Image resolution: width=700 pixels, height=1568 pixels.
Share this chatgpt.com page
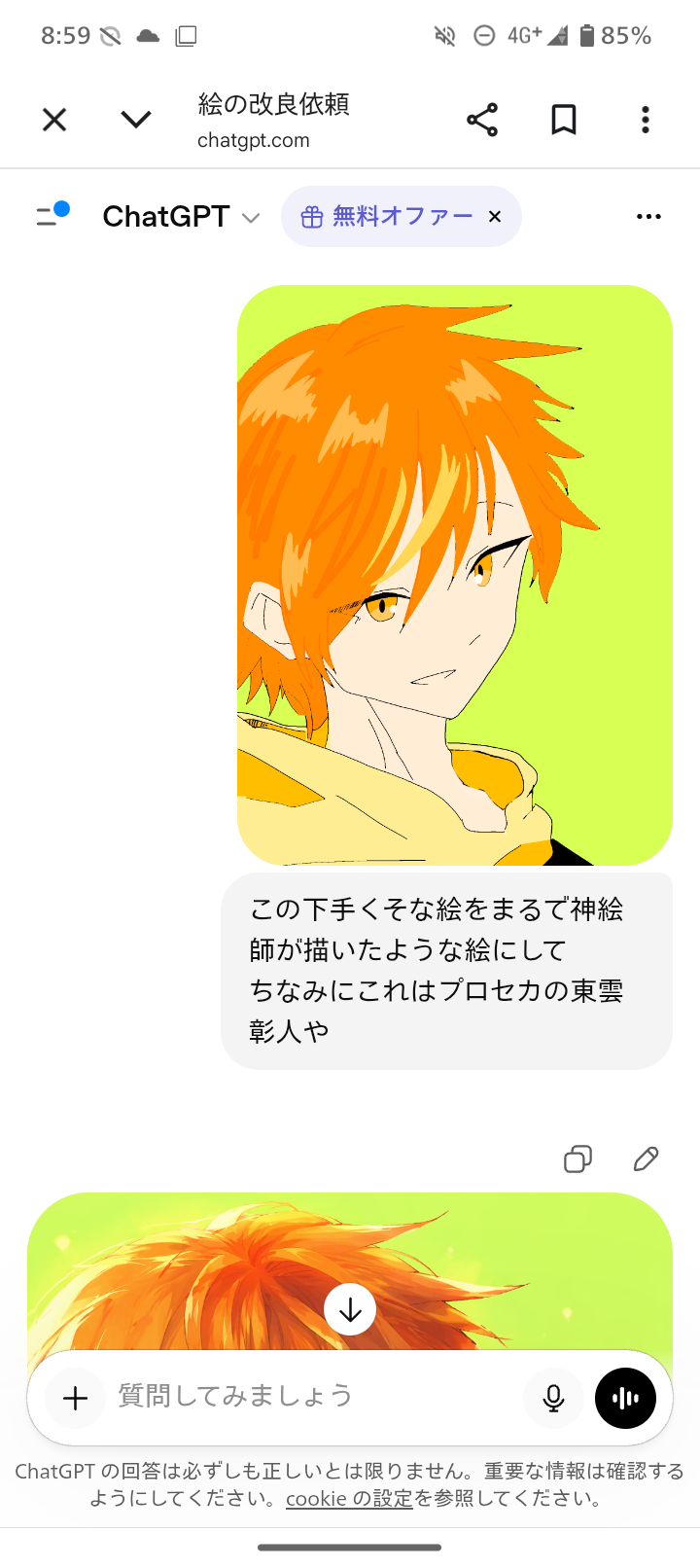pyautogui.click(x=482, y=120)
